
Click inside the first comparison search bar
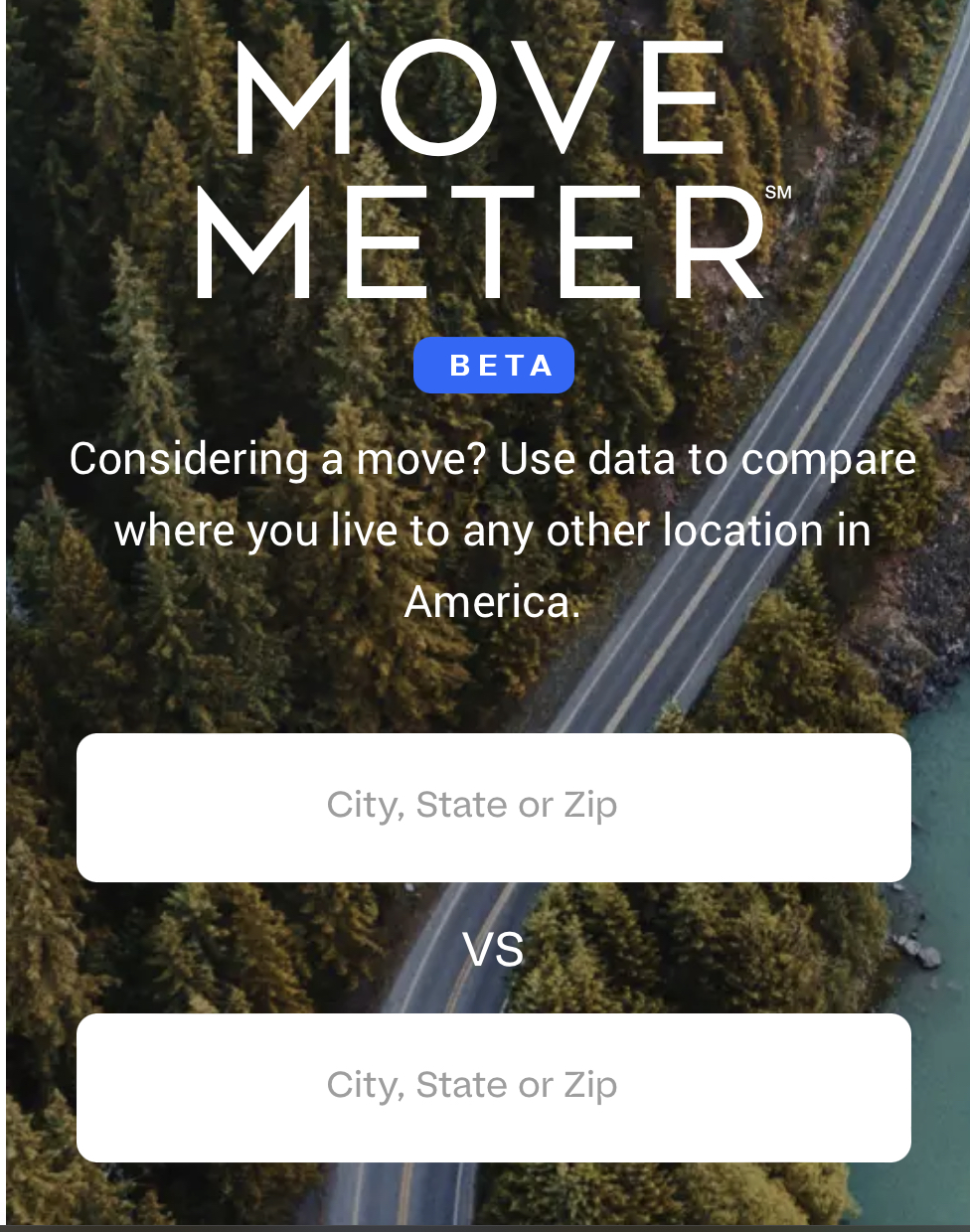(x=493, y=807)
